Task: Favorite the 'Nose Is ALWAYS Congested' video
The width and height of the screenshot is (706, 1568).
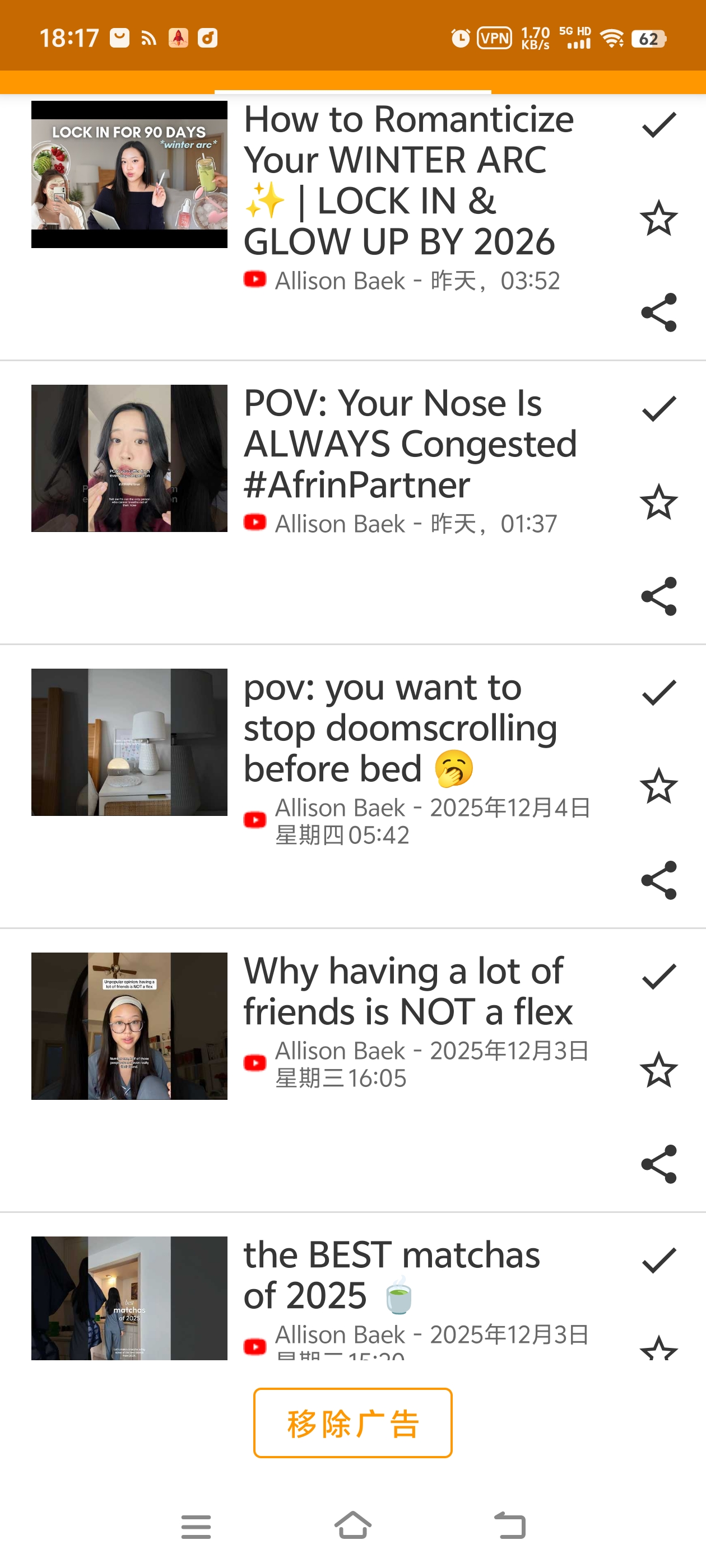Action: tap(658, 503)
